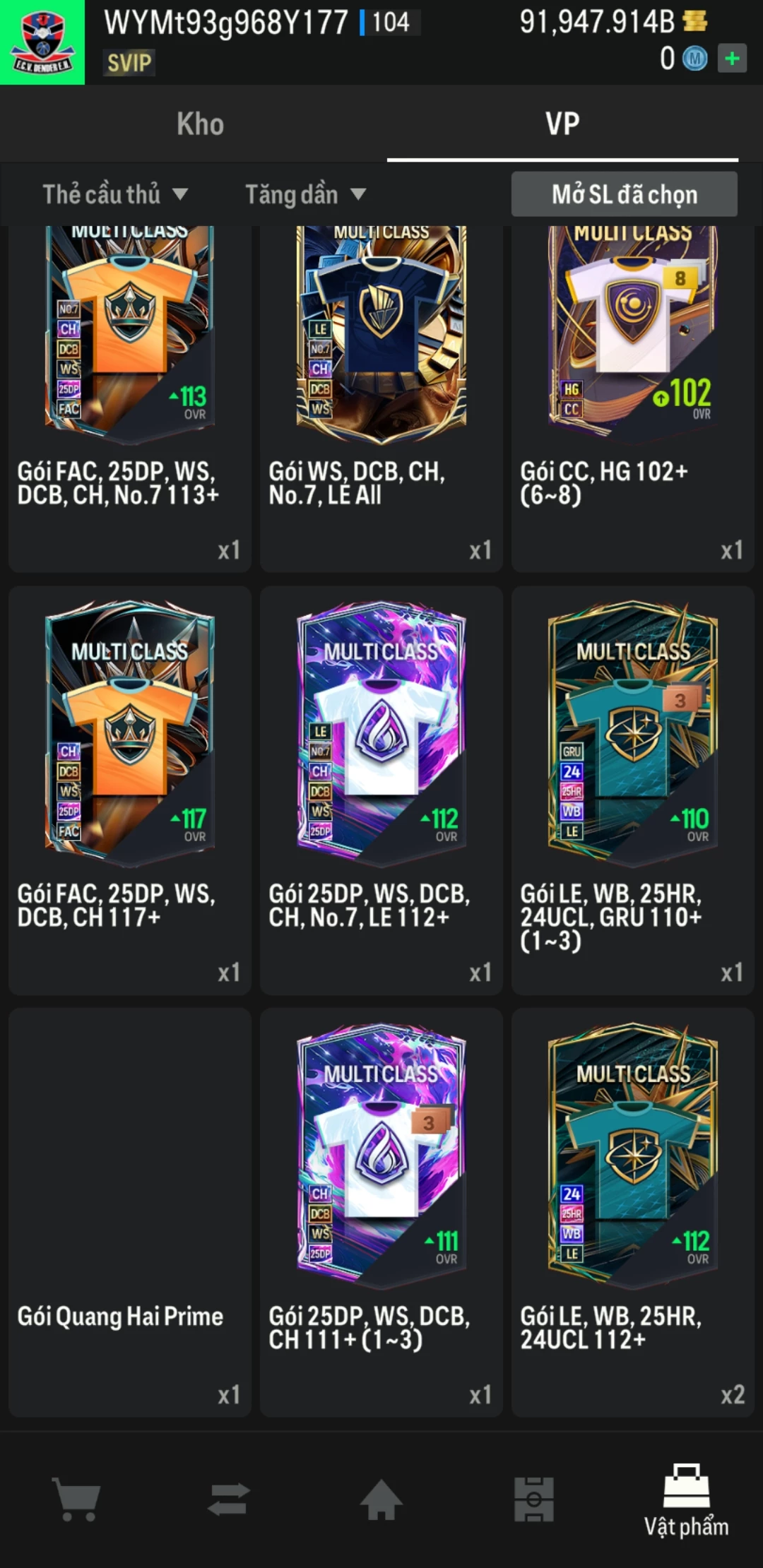
Task: Select the VP tab
Action: [x=562, y=124]
